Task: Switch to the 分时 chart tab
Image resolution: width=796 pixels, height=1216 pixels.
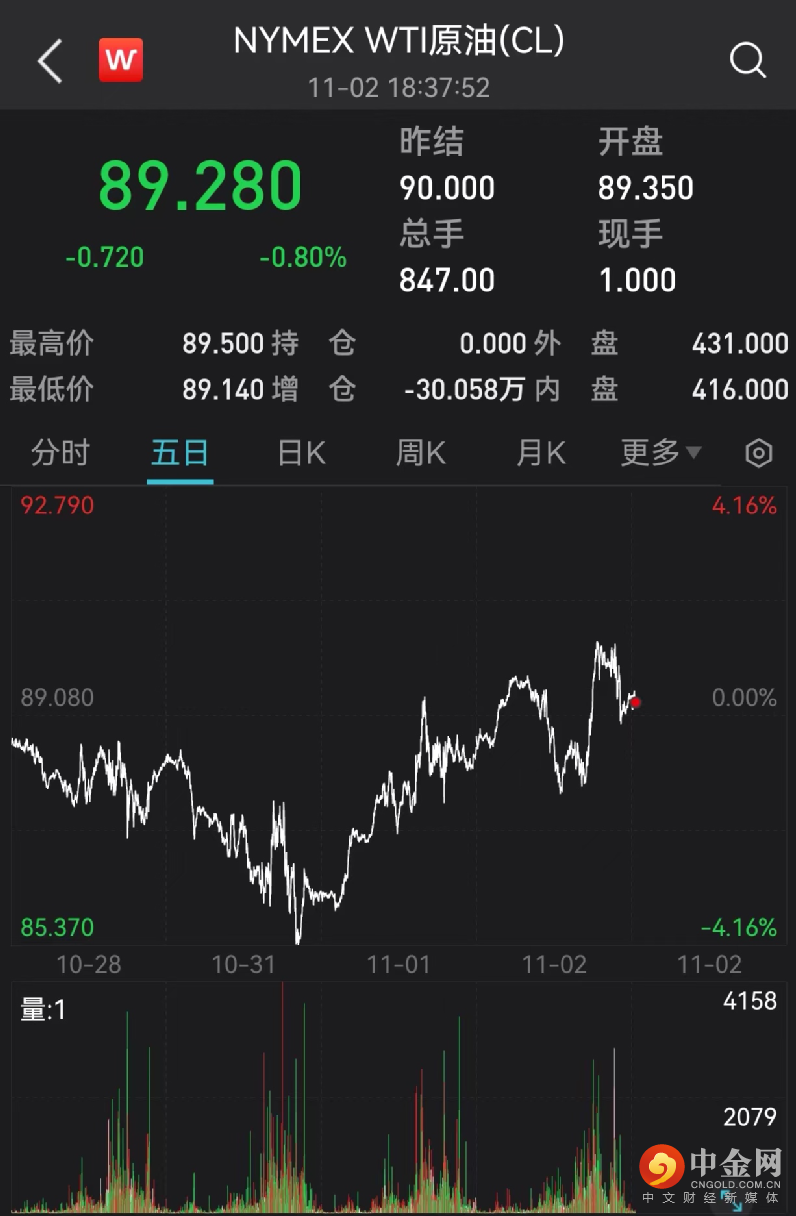Action: coord(60,453)
